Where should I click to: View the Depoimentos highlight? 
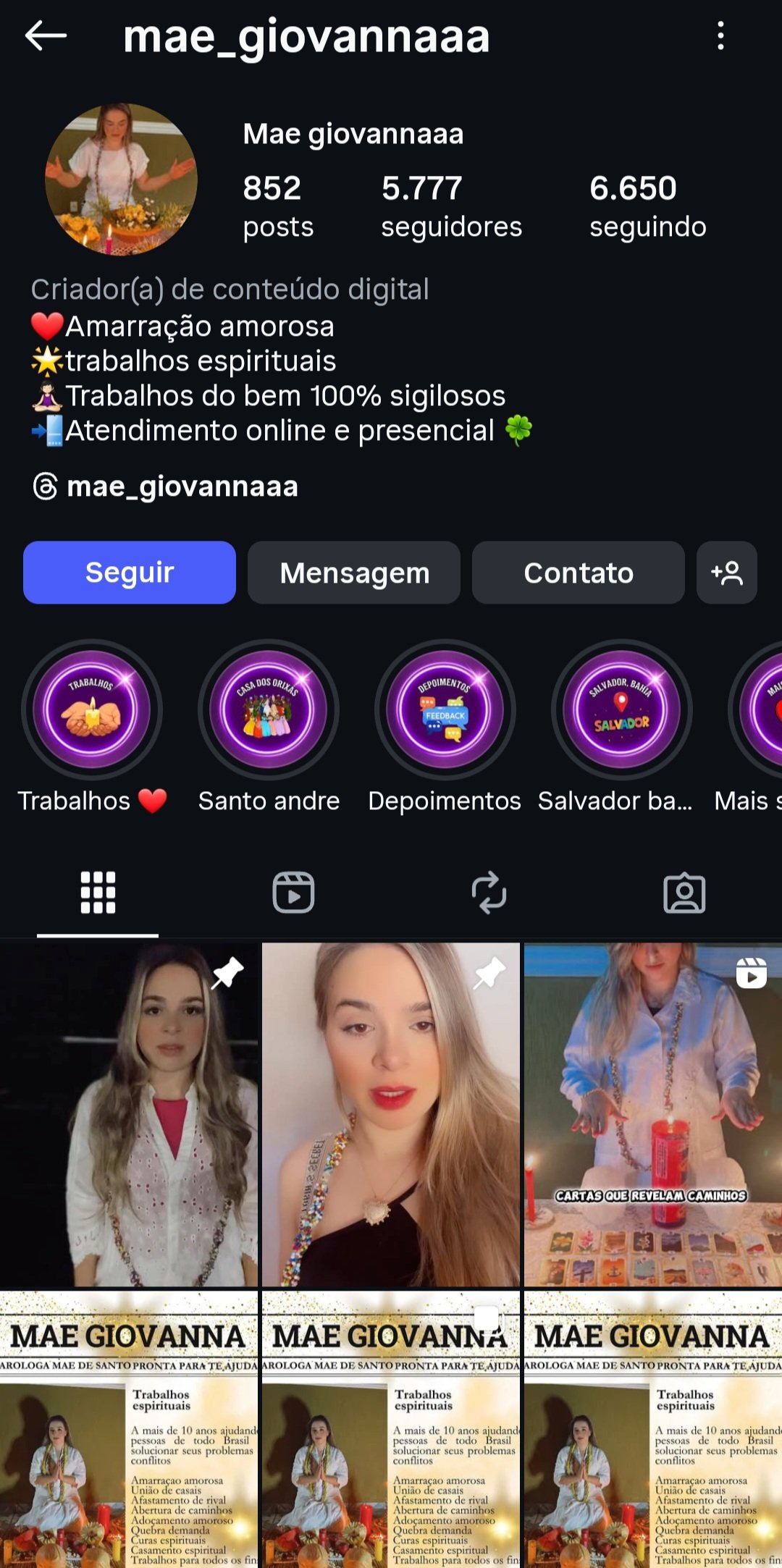445,710
